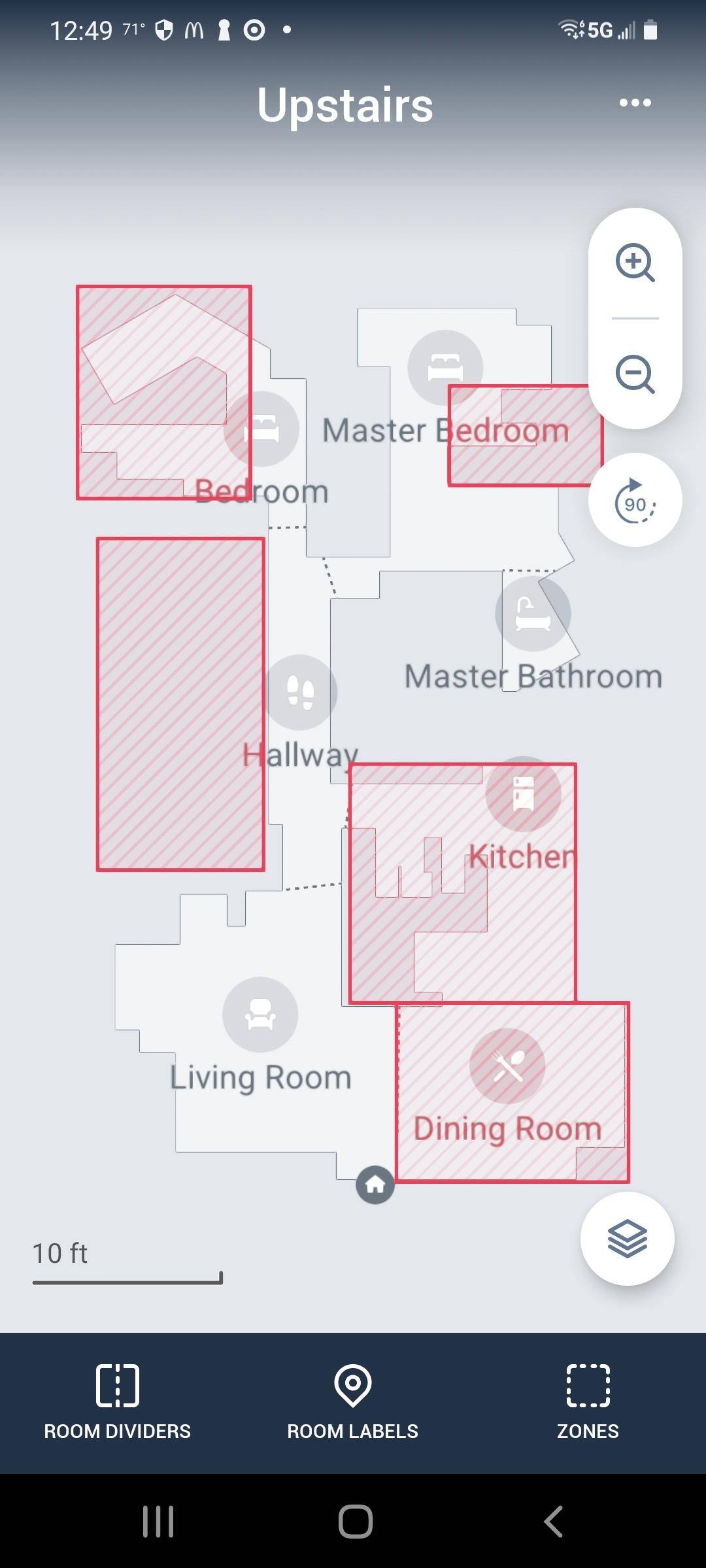Open recent apps from navigation bar
The height and width of the screenshot is (1568, 706).
pyautogui.click(x=158, y=1522)
